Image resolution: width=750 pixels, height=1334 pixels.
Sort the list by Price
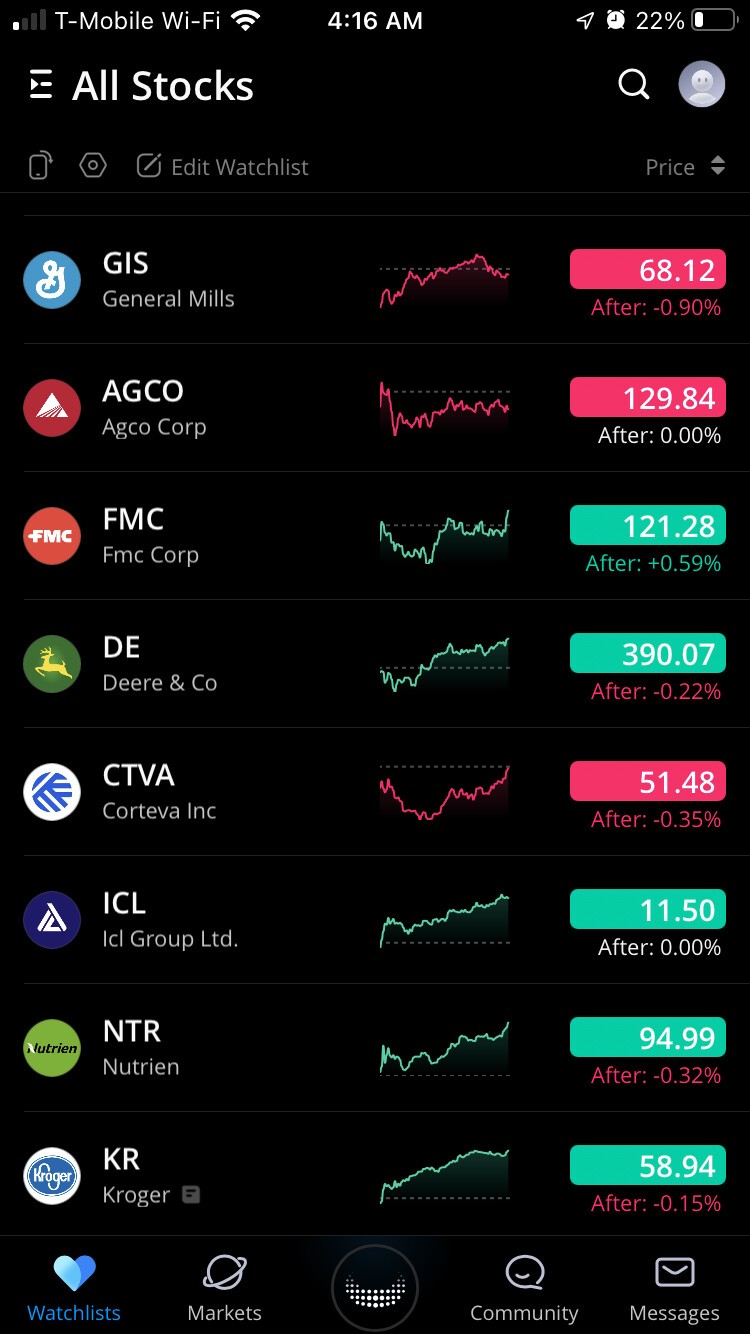[x=685, y=167]
